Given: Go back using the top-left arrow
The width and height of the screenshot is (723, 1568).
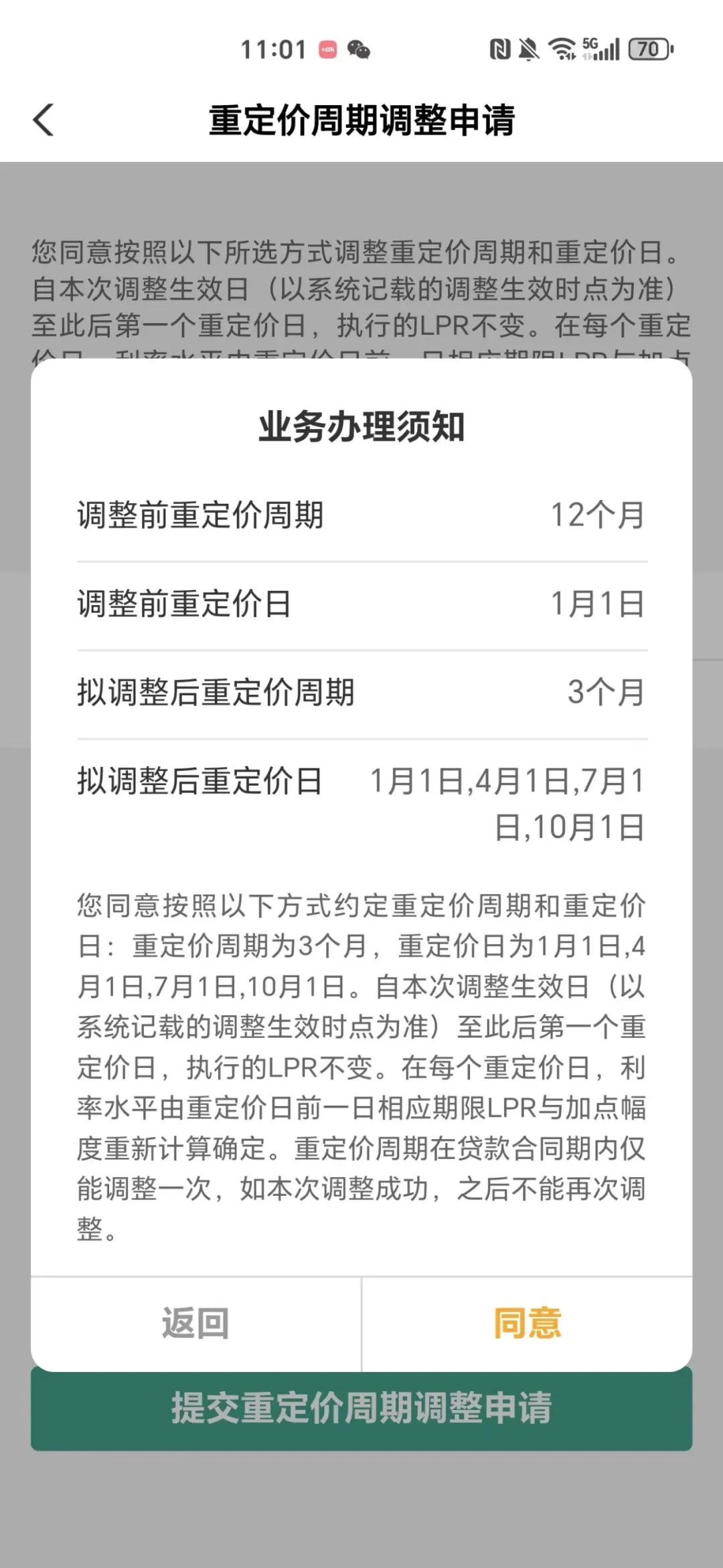Looking at the screenshot, I should tap(44, 120).
